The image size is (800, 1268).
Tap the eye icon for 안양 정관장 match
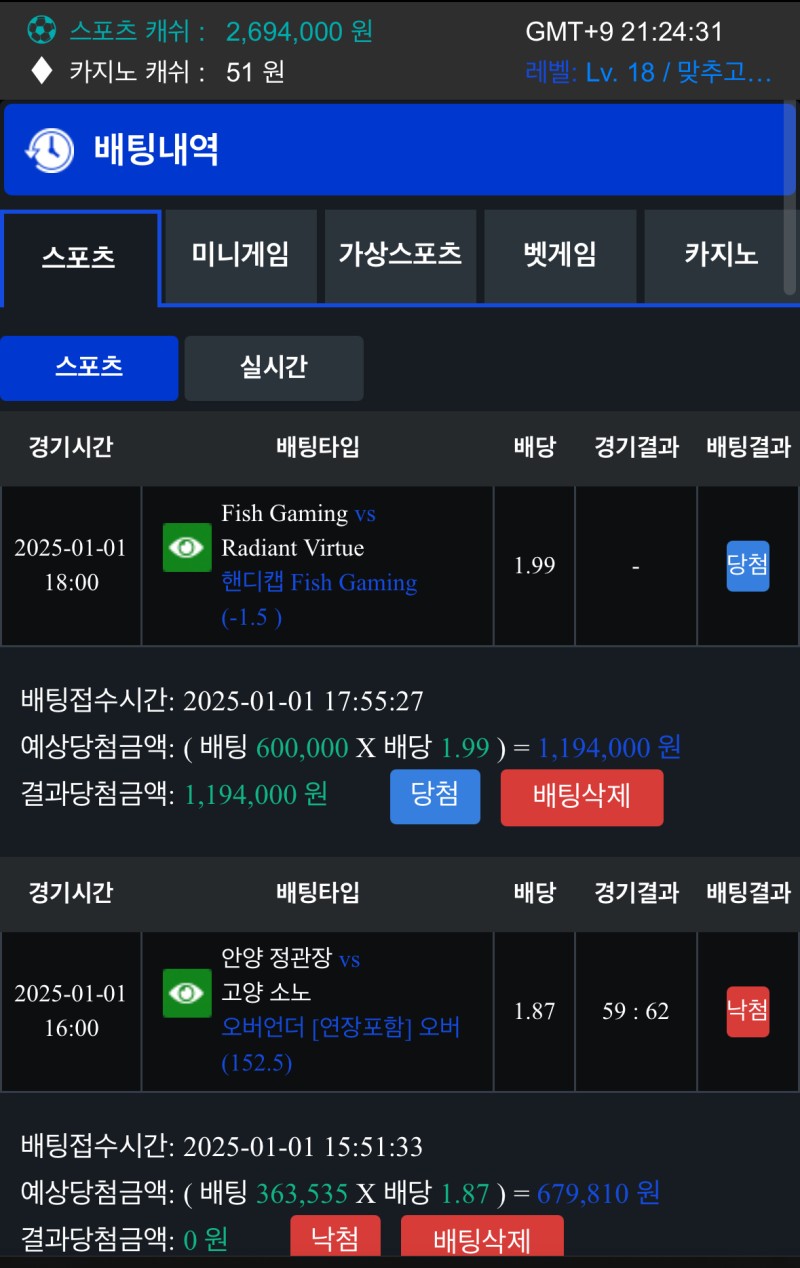pos(187,993)
